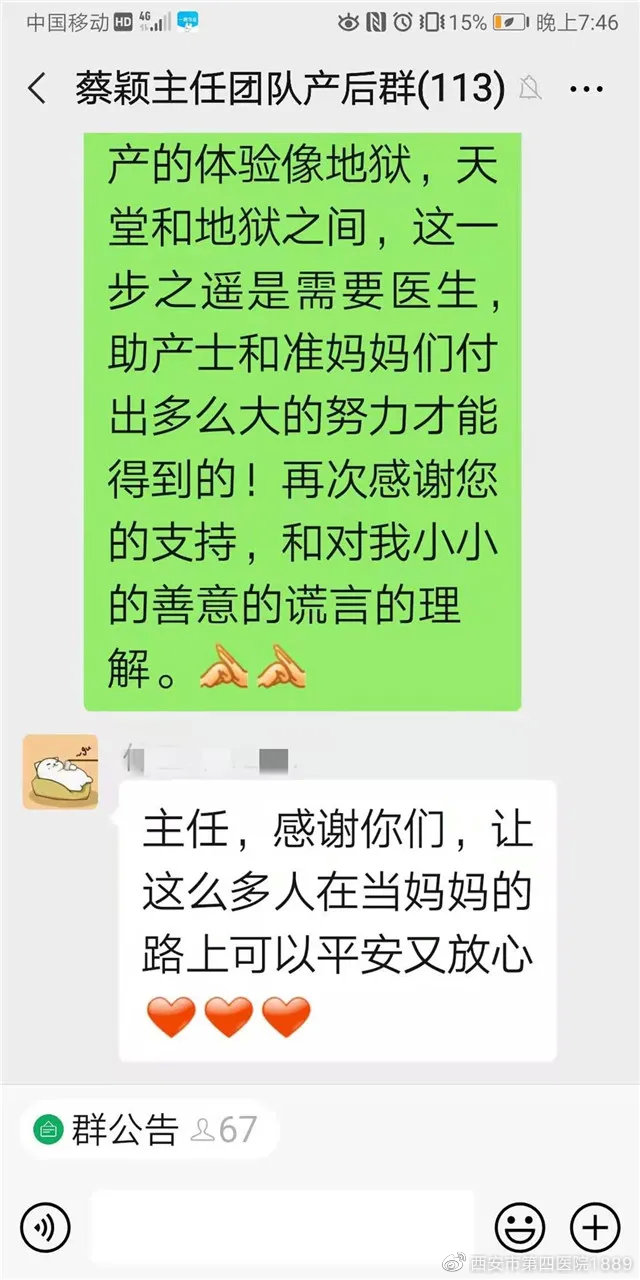This screenshot has height=1280, width=640.
Task: Open the cat avatar's profile
Action: pos(60,771)
